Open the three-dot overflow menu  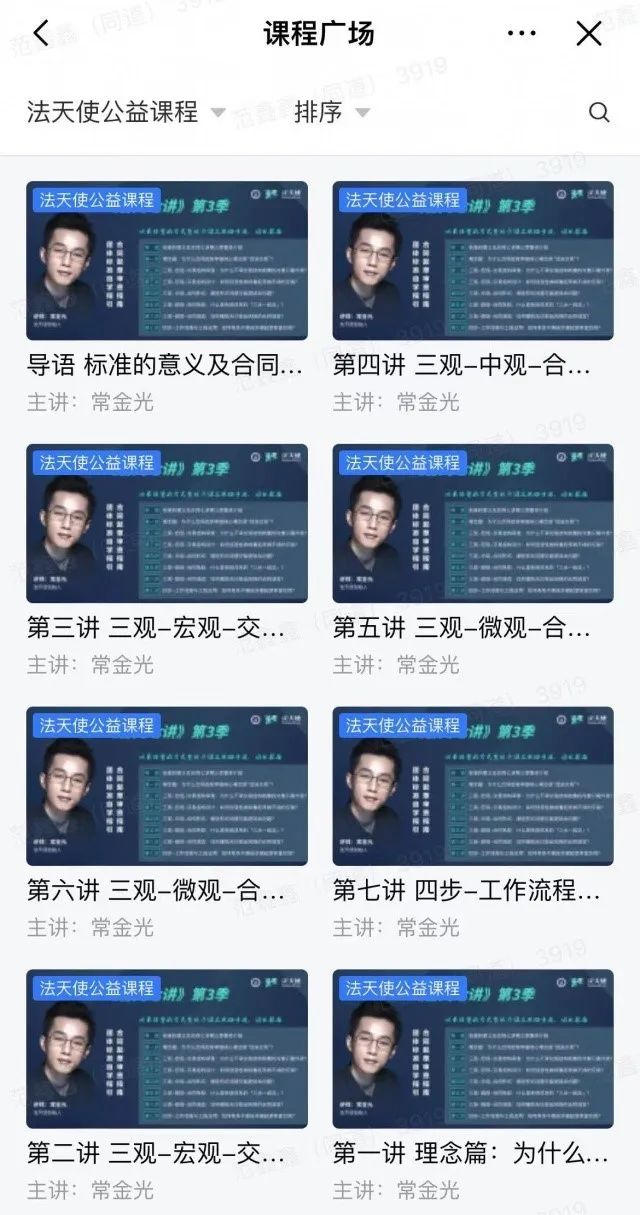point(521,33)
